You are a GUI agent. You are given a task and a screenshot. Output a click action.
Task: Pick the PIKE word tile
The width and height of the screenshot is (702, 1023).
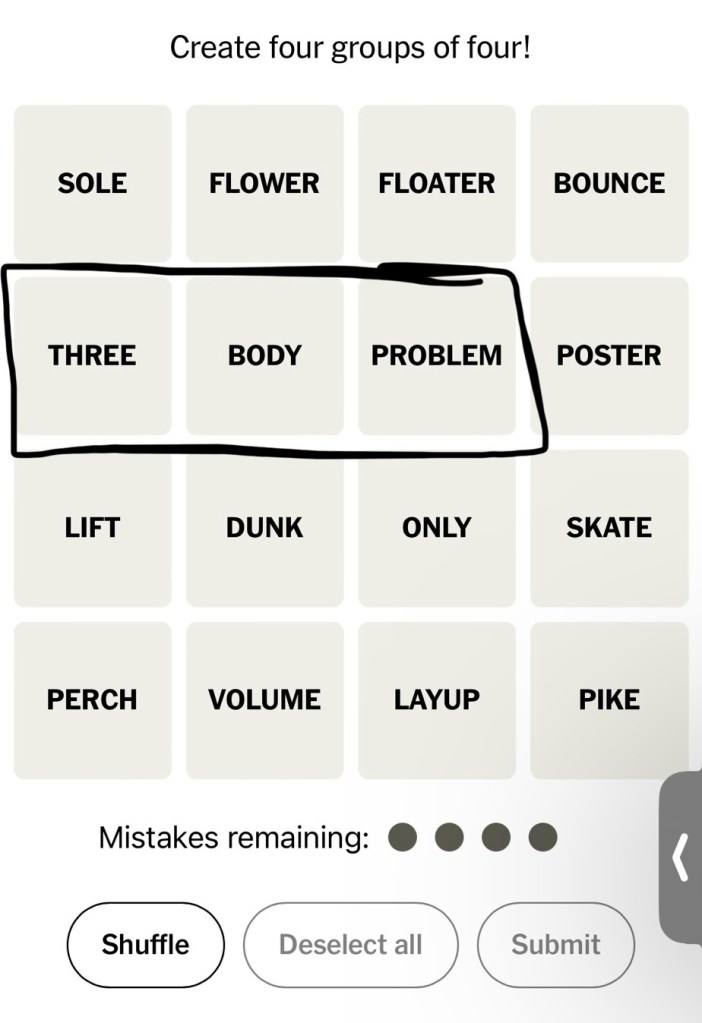coord(609,700)
